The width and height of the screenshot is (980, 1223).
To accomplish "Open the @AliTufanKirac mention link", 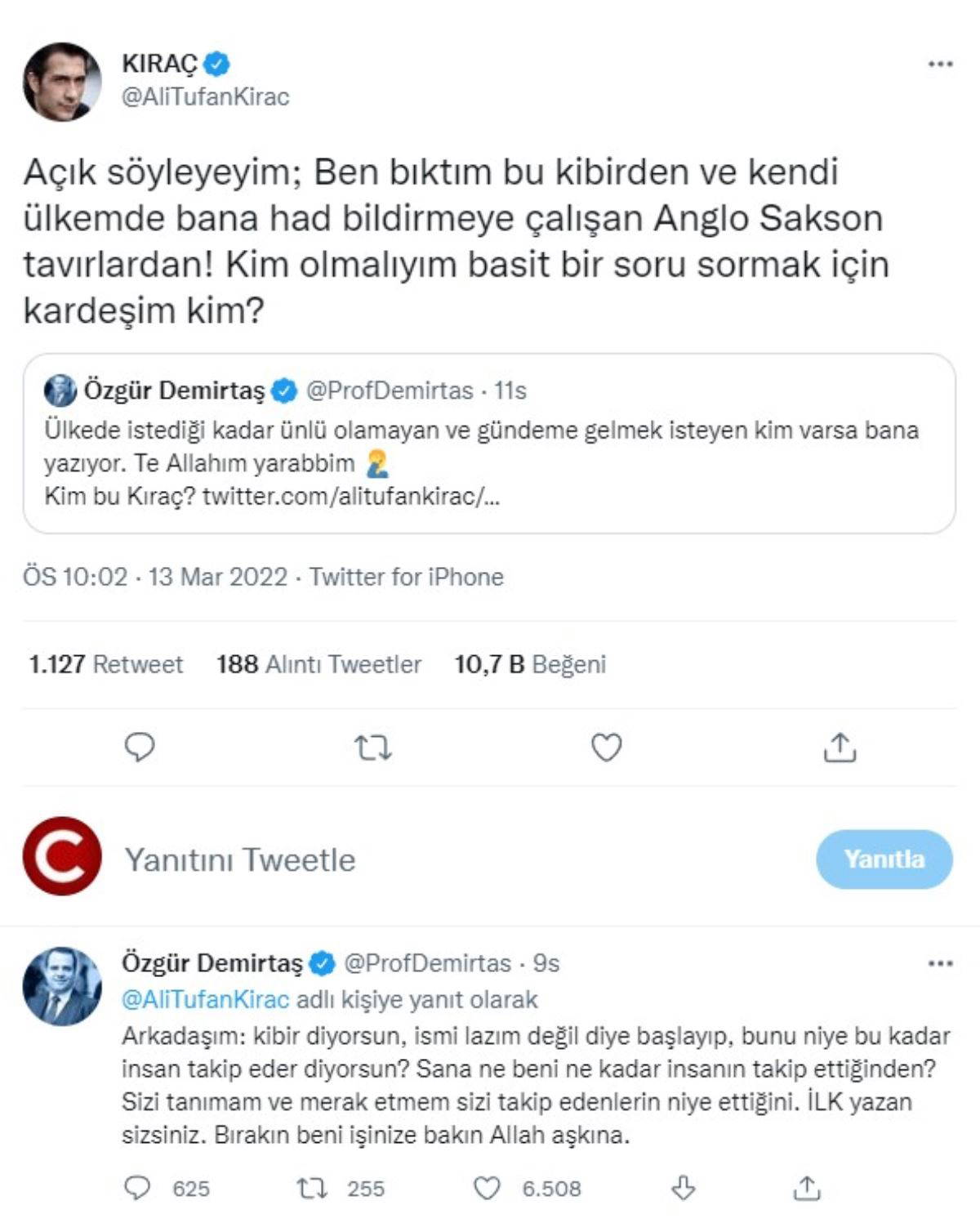I will coord(205,999).
